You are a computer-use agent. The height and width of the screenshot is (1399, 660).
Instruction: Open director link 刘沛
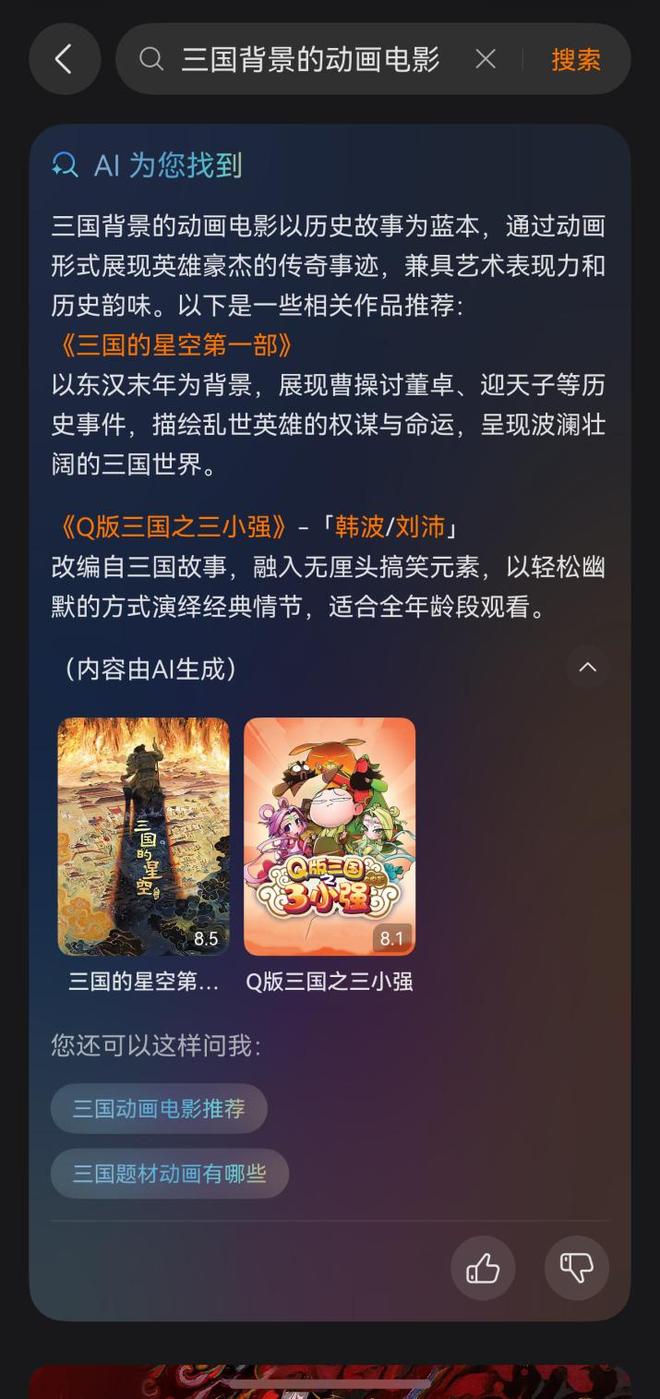click(420, 527)
